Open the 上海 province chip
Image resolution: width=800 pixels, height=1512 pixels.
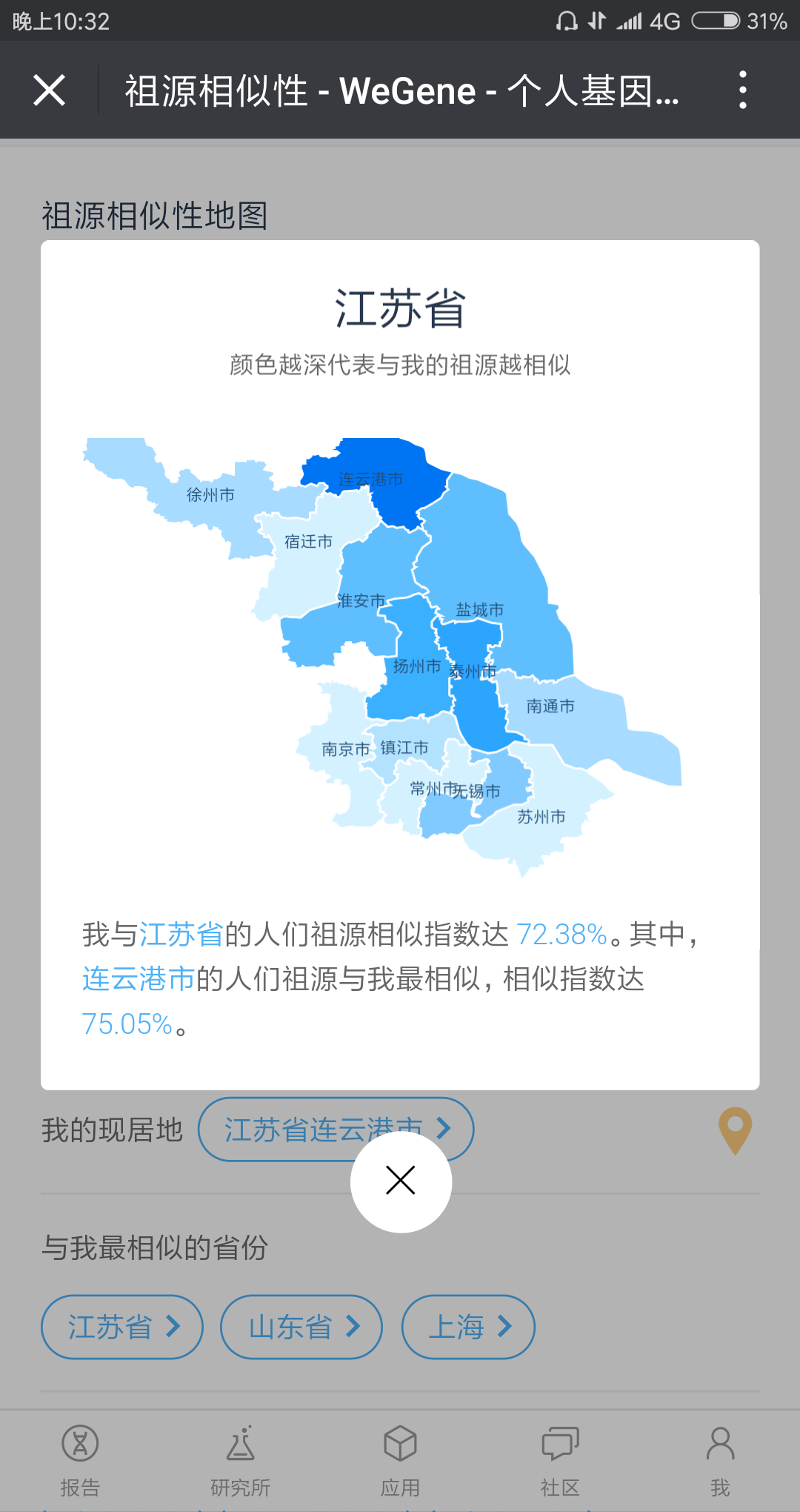(x=468, y=1327)
